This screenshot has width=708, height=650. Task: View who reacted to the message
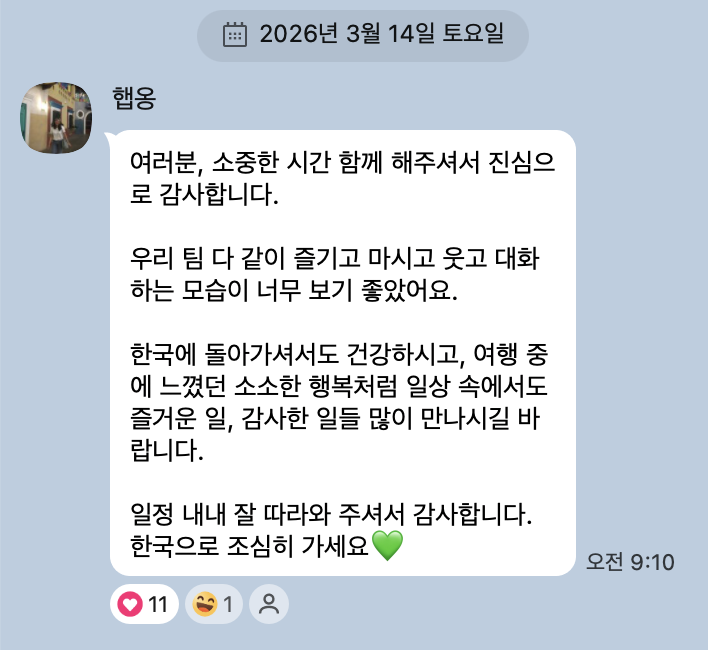269,605
